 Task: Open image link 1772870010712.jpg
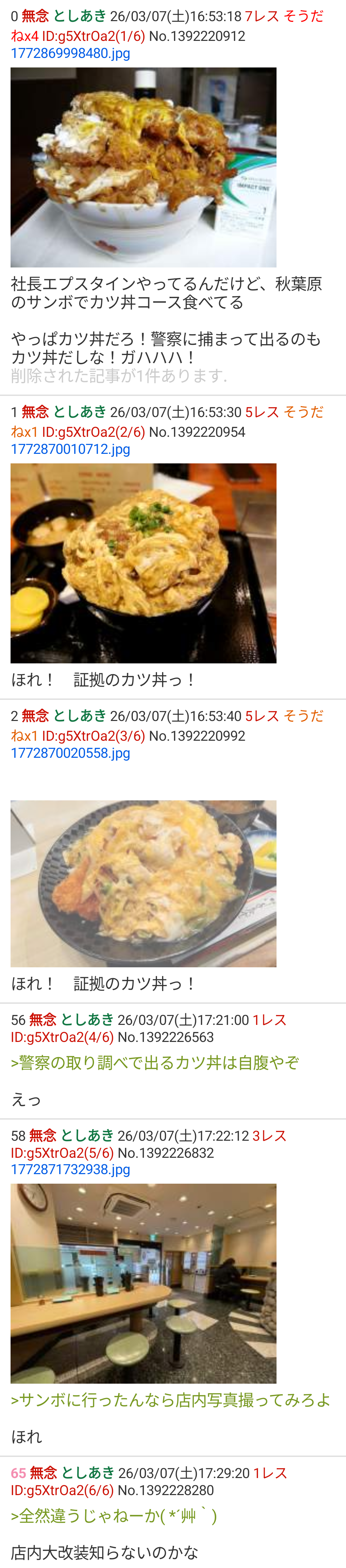(x=70, y=449)
